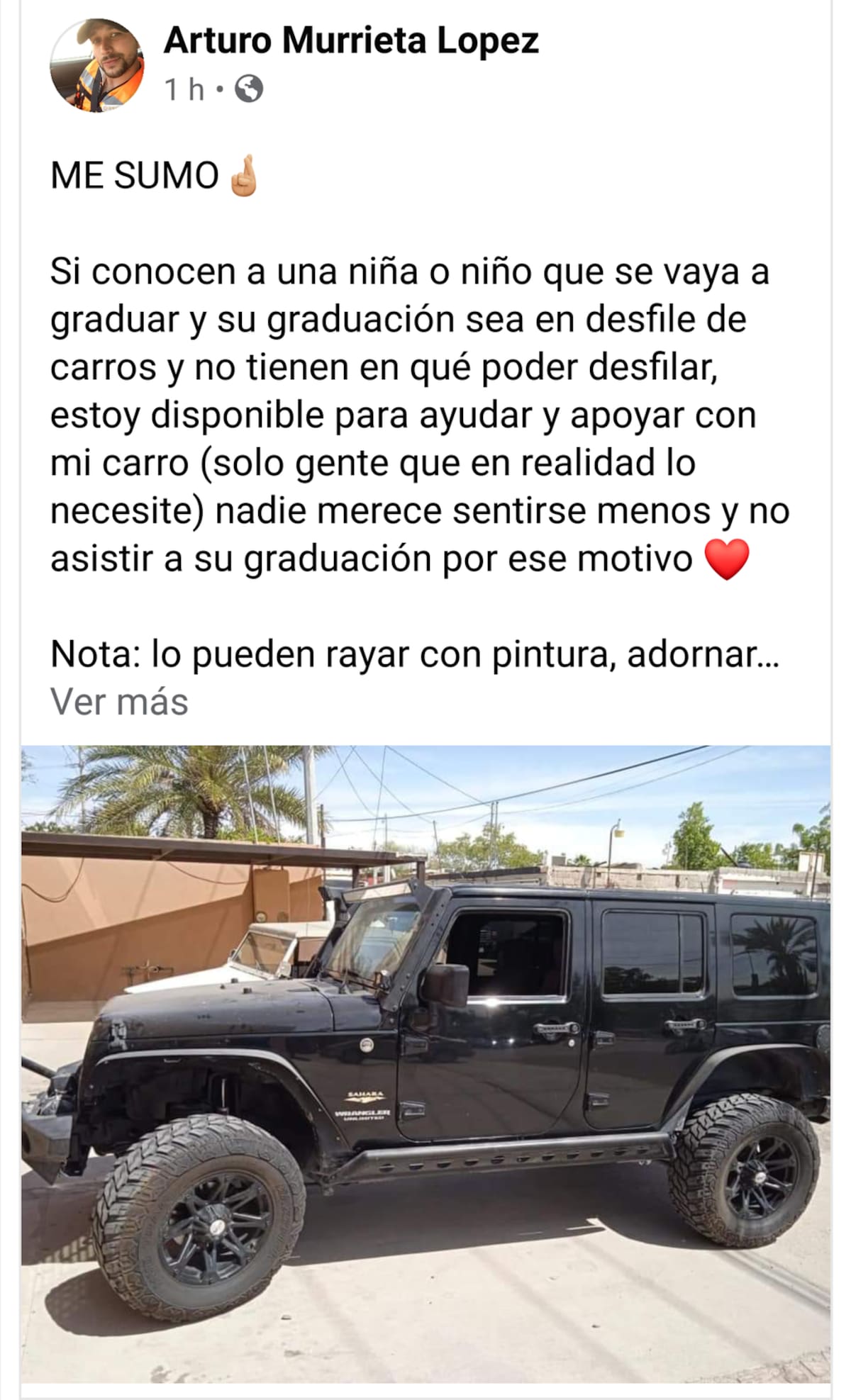This screenshot has height=1400, width=851.
Task: Open the black Jeep photo in the post
Action: 425,1063
